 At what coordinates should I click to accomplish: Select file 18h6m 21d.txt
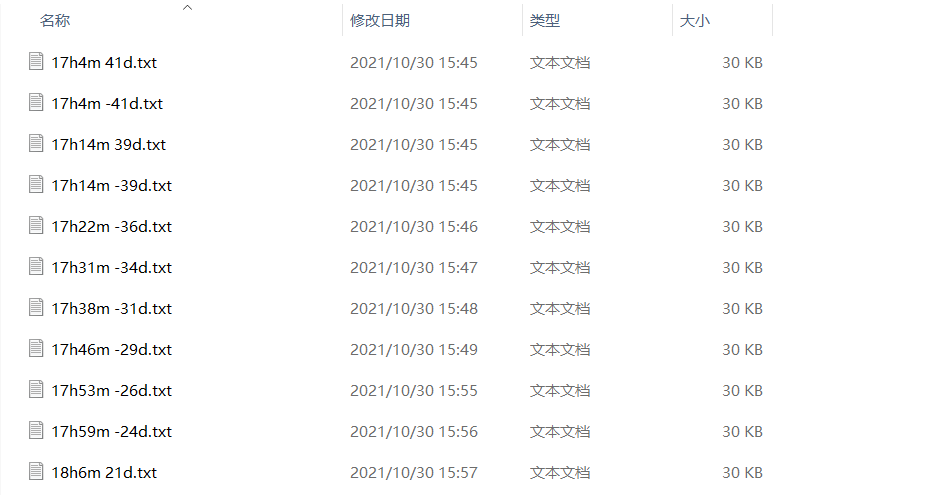(x=103, y=473)
